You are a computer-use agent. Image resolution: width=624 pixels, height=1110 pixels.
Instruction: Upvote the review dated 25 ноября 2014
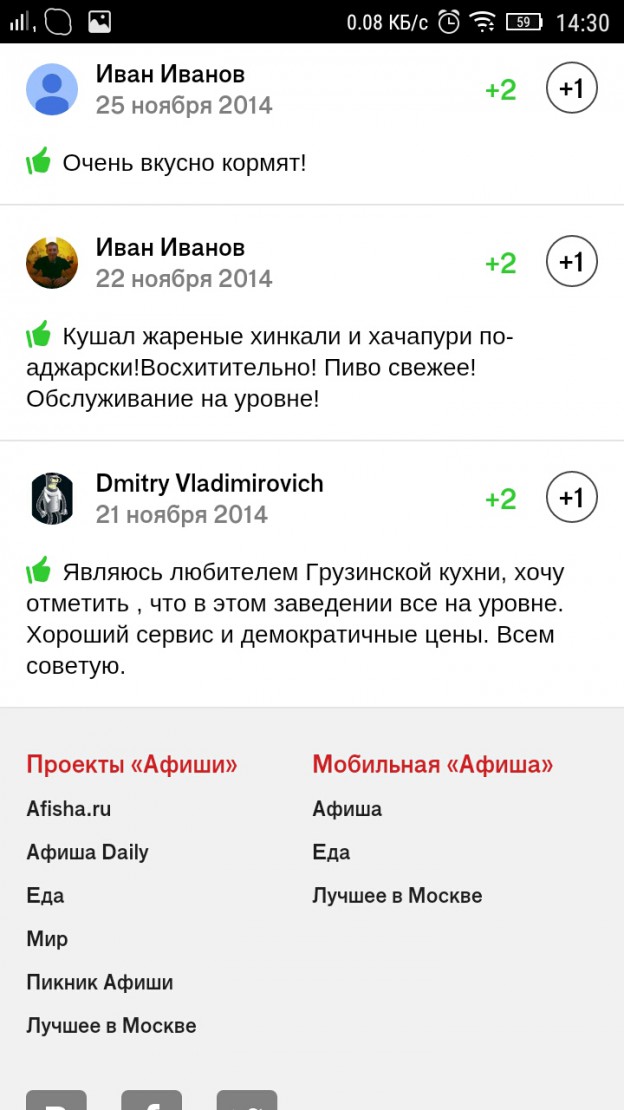coord(572,88)
